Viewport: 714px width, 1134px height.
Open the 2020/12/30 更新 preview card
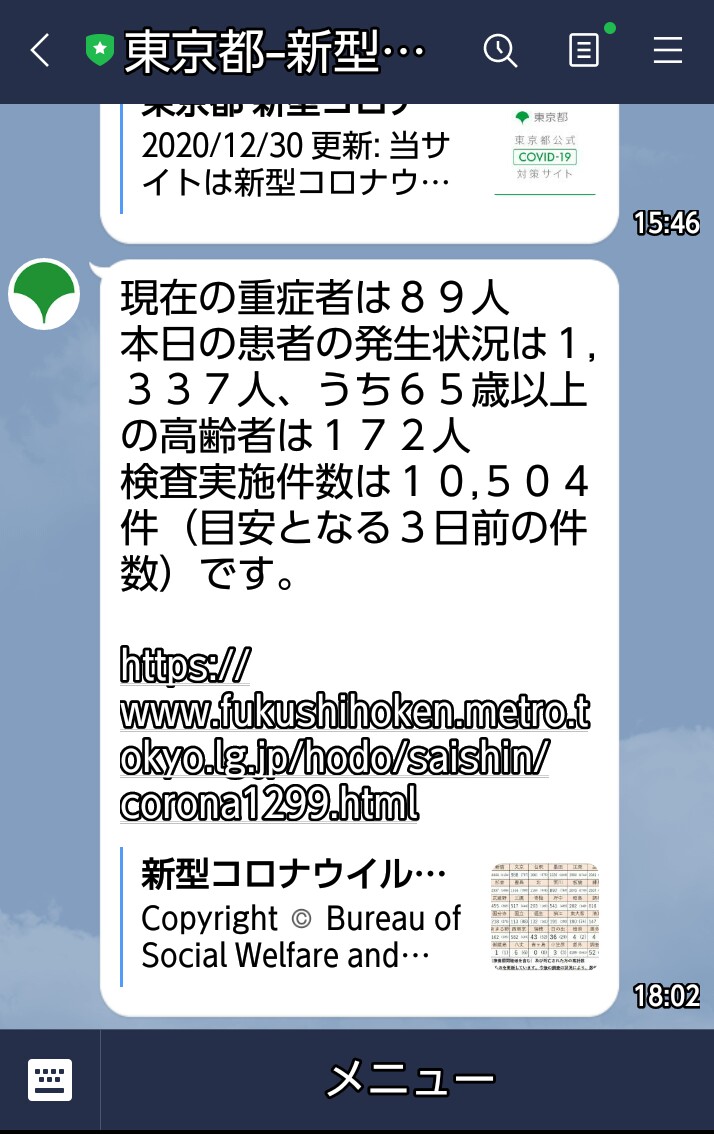tap(360, 160)
